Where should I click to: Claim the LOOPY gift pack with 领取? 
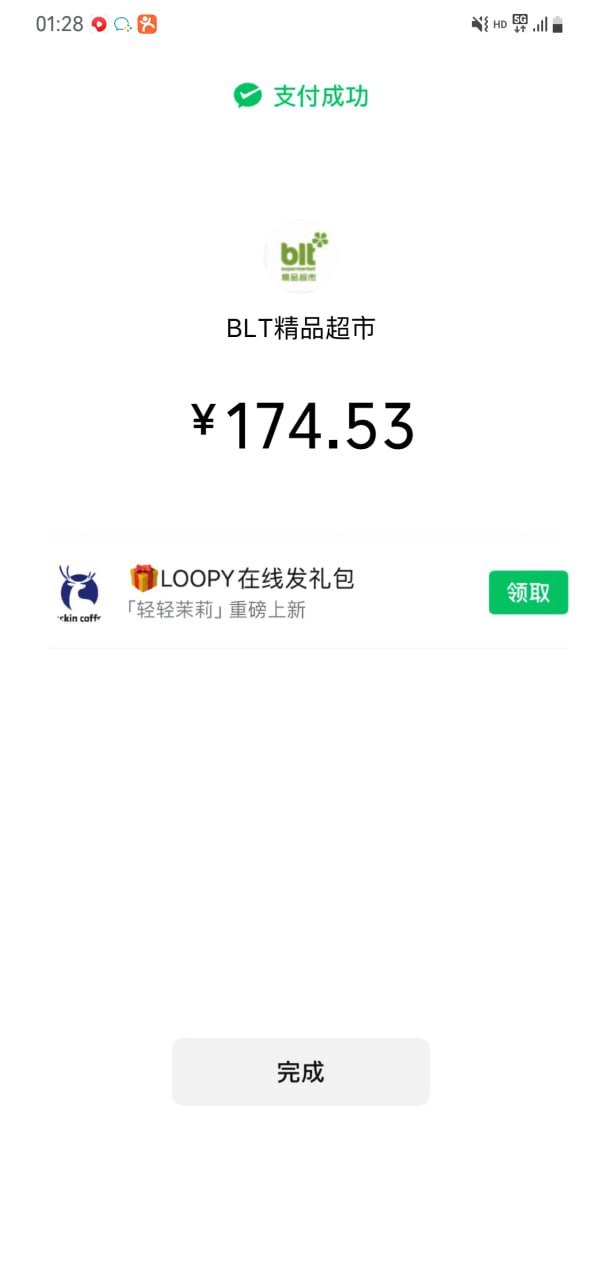[528, 592]
